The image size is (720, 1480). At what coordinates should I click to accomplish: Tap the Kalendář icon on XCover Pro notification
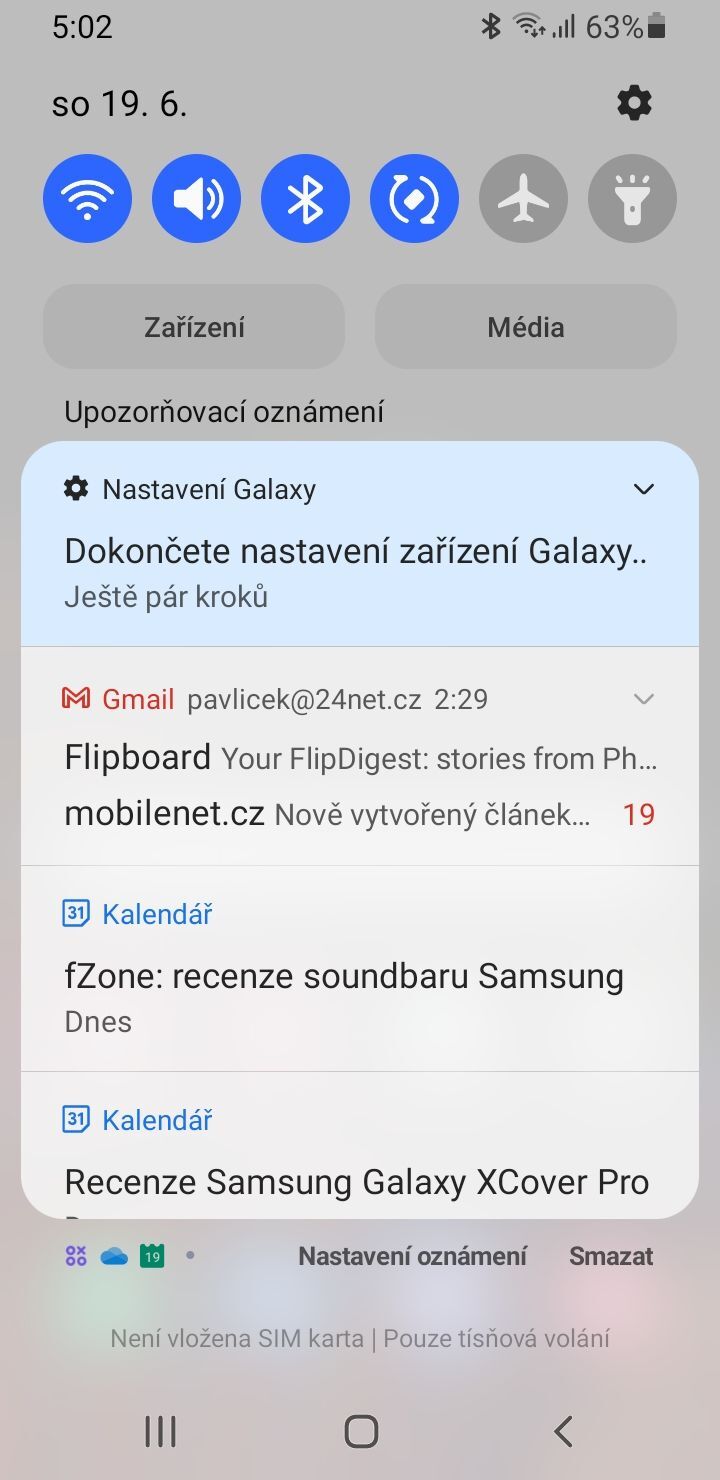tap(77, 1120)
